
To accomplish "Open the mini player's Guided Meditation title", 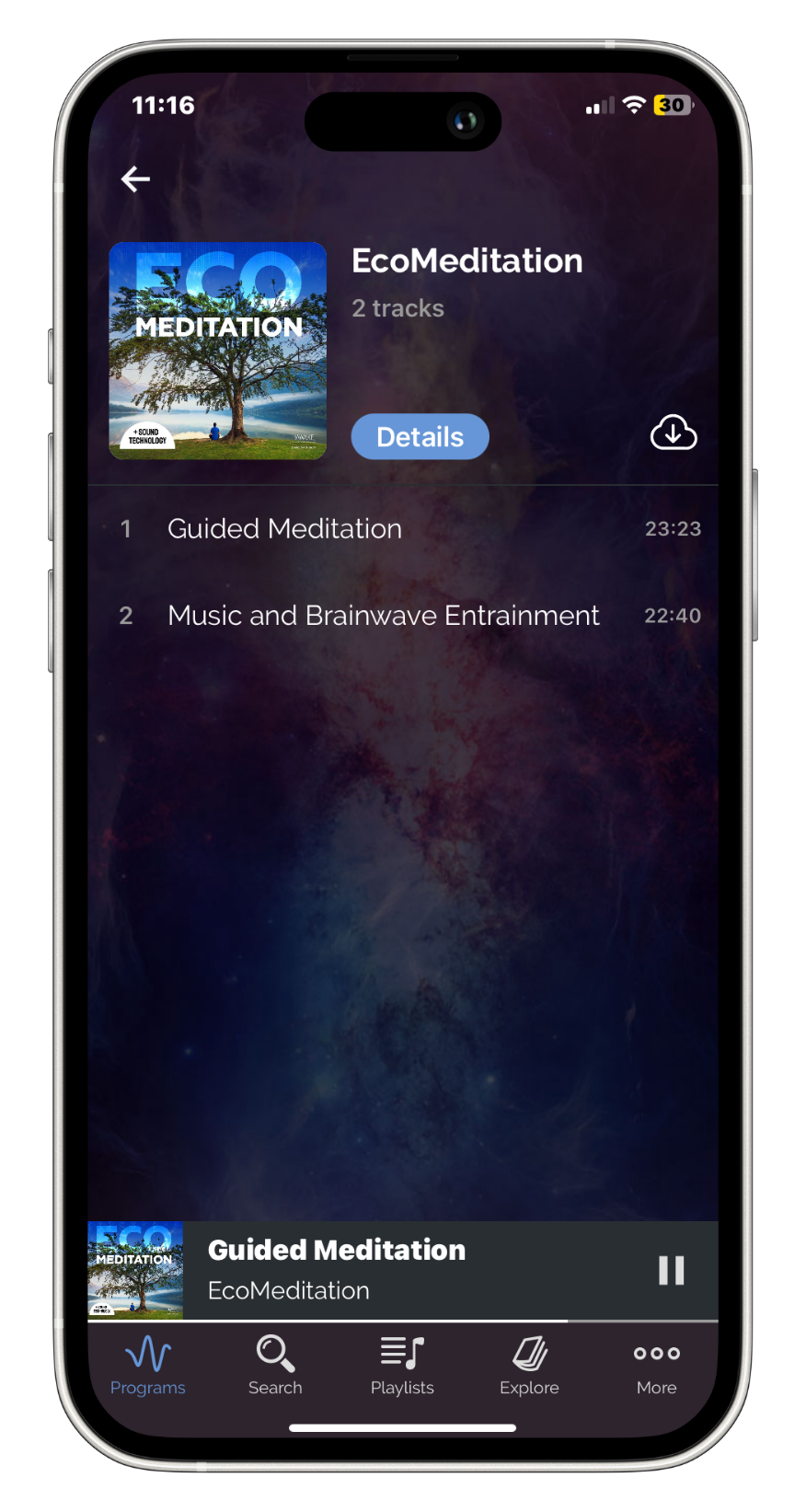I will 337,1250.
